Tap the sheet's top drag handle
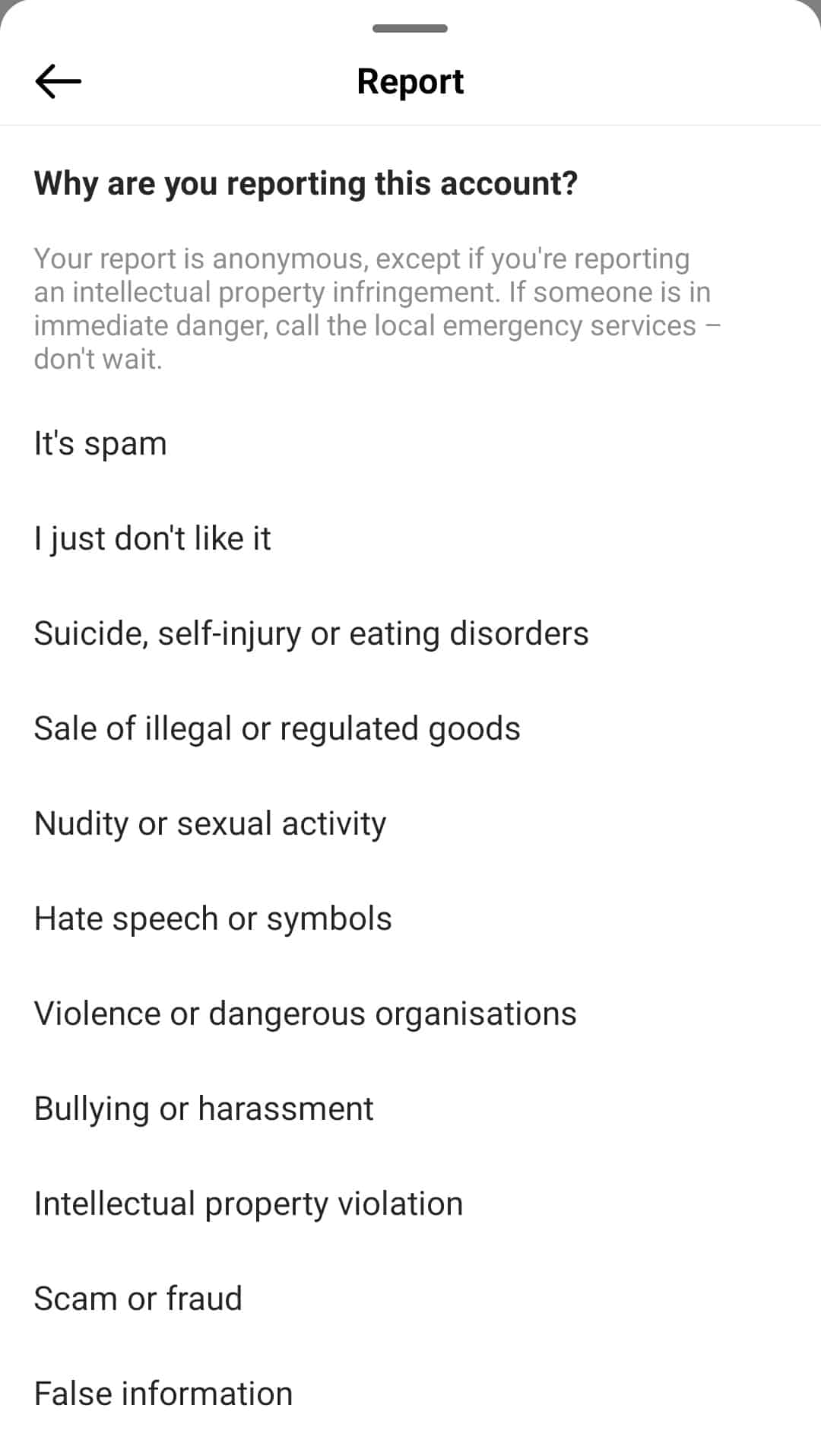The width and height of the screenshot is (821, 1456). (410, 29)
